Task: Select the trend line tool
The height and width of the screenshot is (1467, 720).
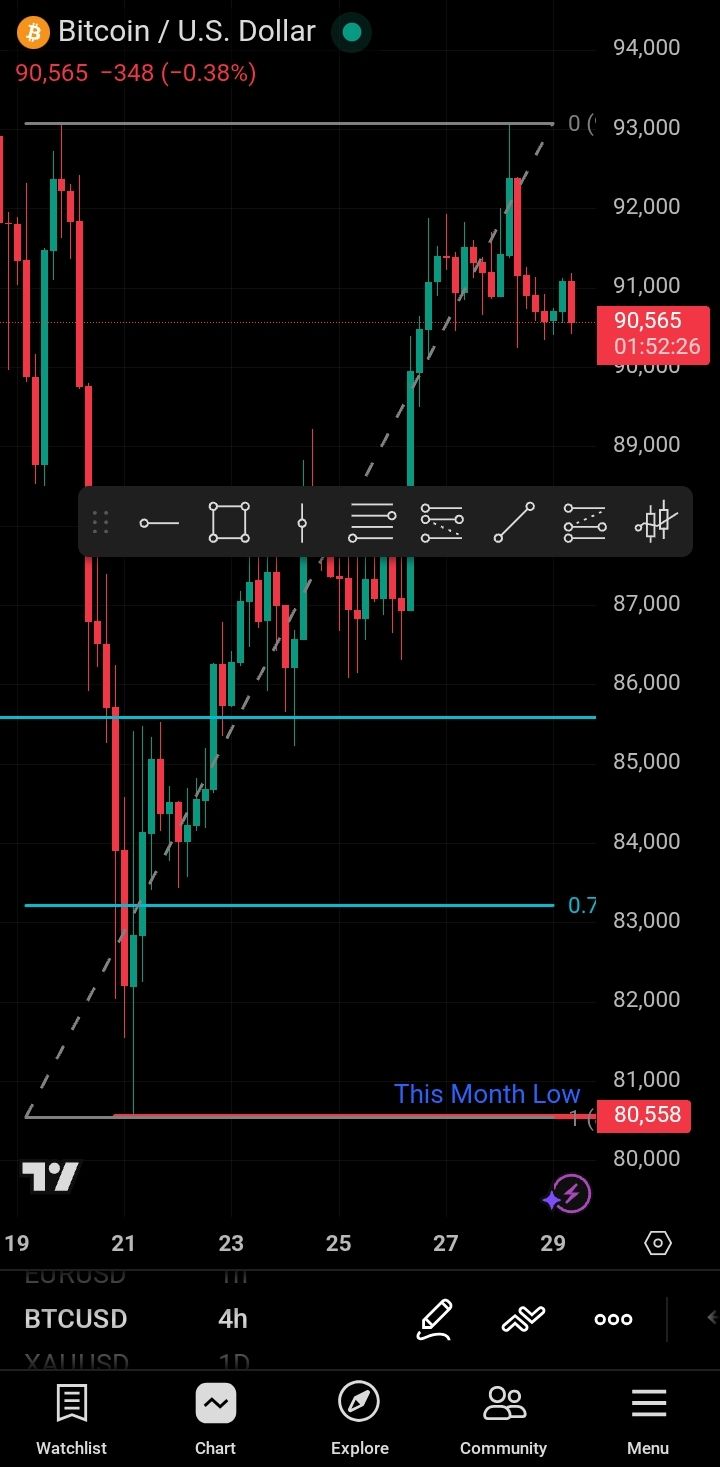Action: 514,522
